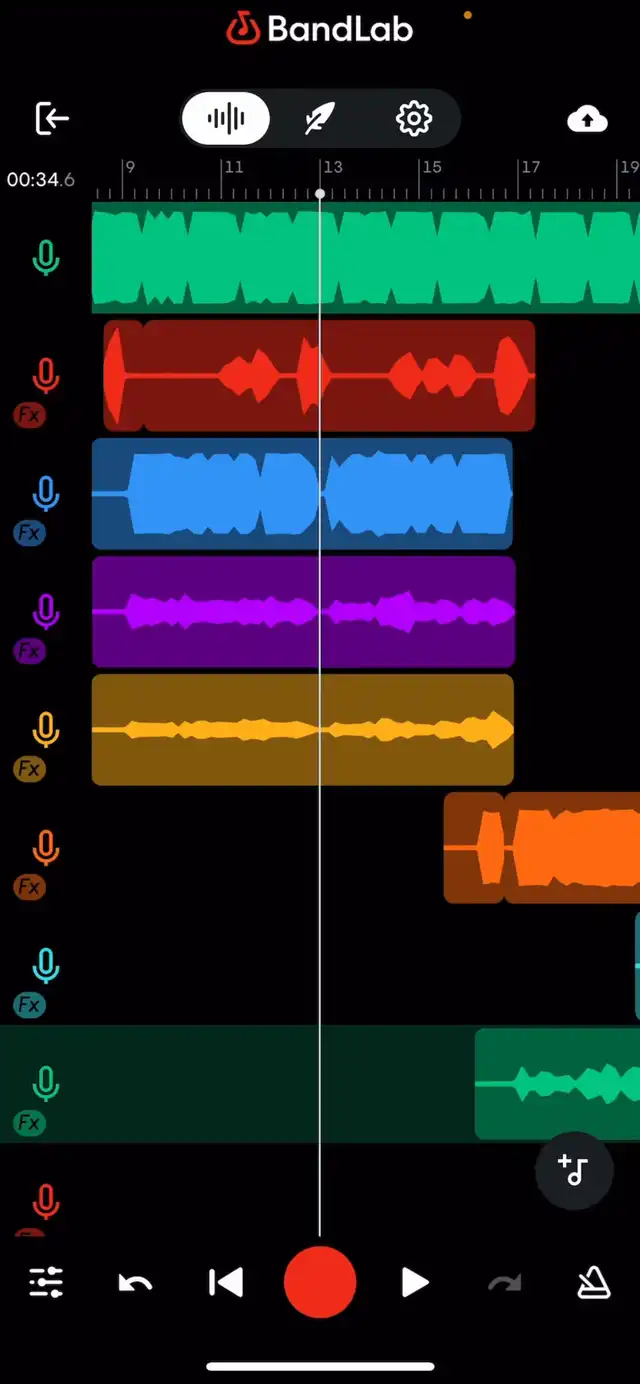Switch to the waveform tracks tab
The height and width of the screenshot is (1384, 640).
(226, 119)
